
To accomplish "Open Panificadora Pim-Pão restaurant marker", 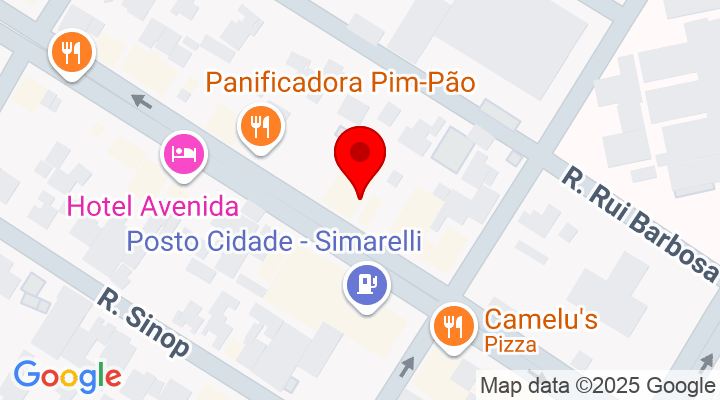I will click(x=260, y=126).
